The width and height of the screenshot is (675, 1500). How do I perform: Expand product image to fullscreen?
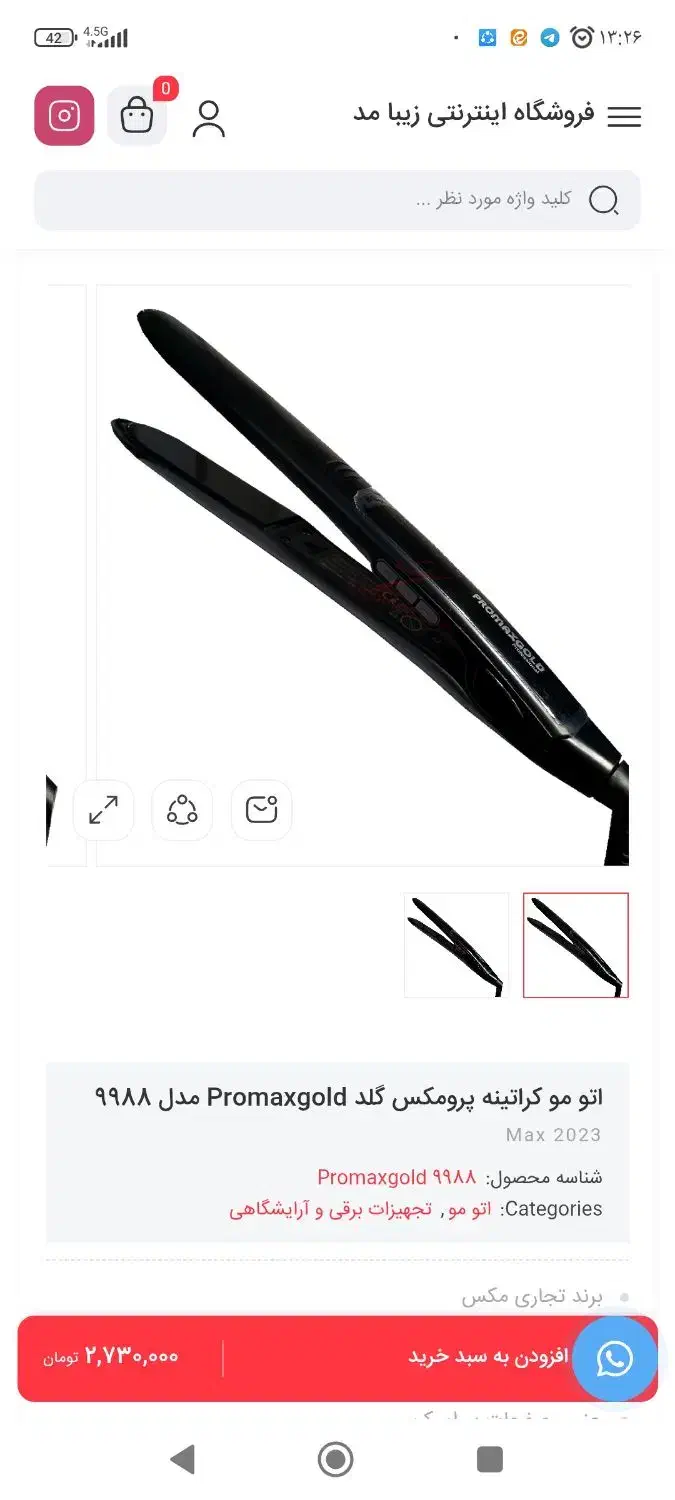(x=103, y=810)
